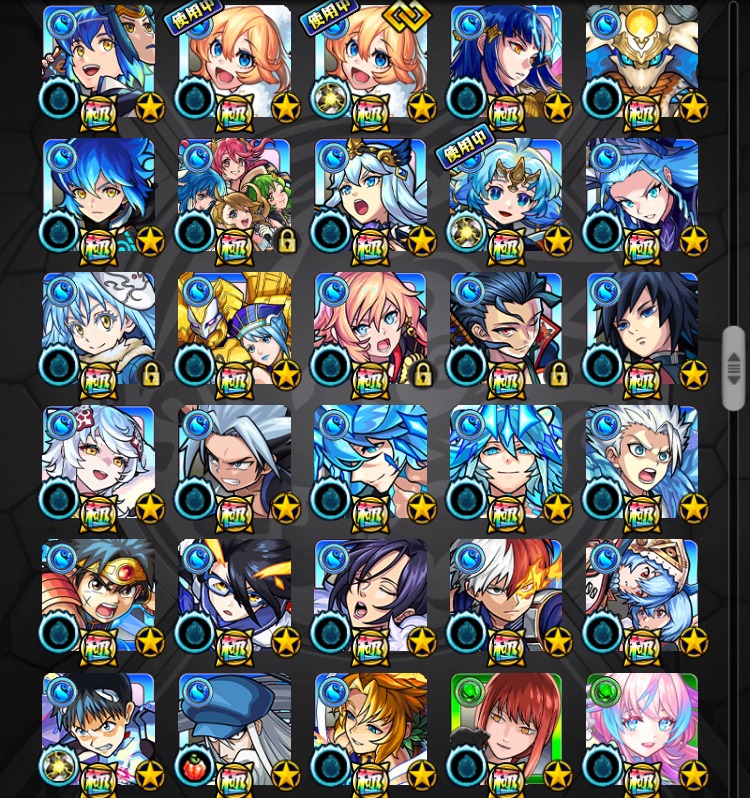Tap the in-use light-blue-haired girl with tiara
The width and height of the screenshot is (750, 798).
click(507, 196)
